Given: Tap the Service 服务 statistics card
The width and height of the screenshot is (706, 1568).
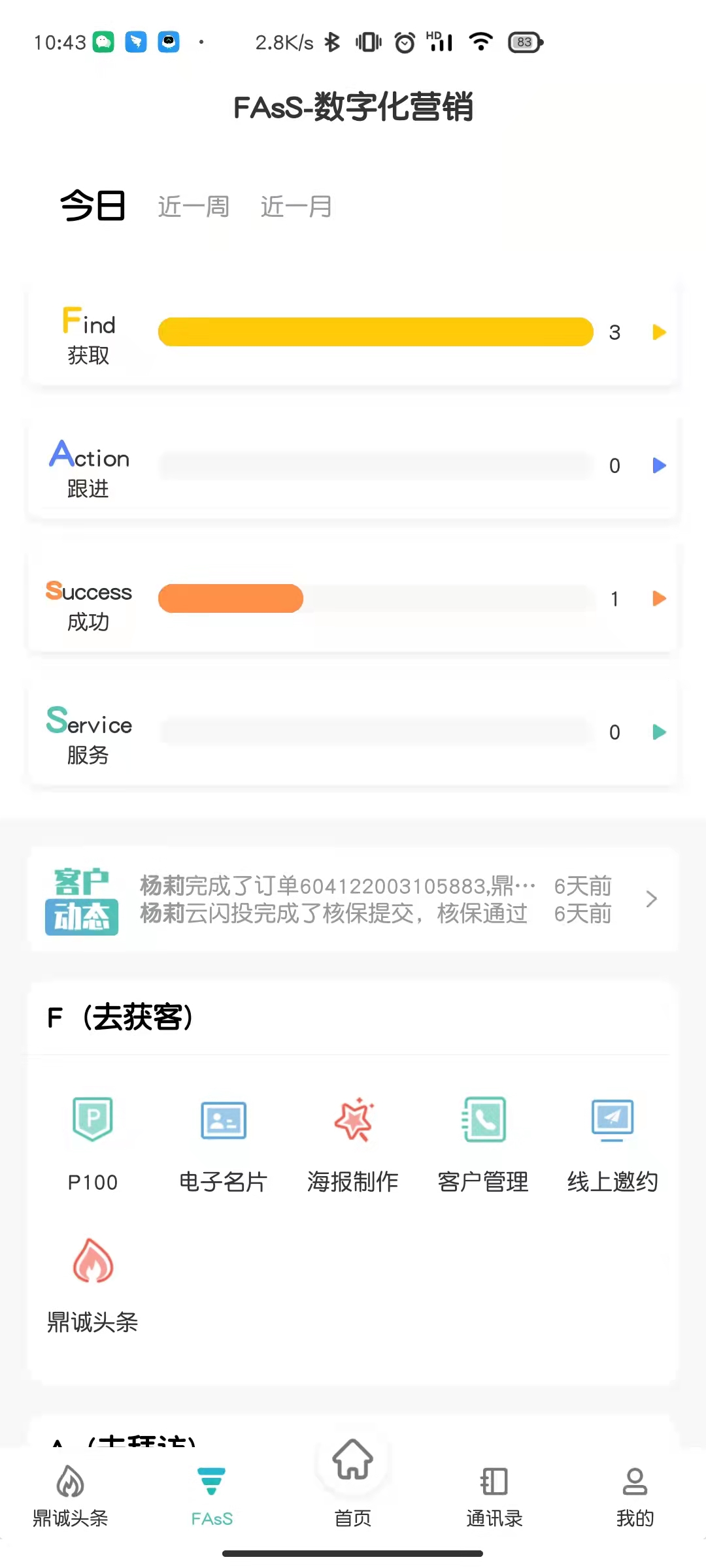Looking at the screenshot, I should coord(353,732).
